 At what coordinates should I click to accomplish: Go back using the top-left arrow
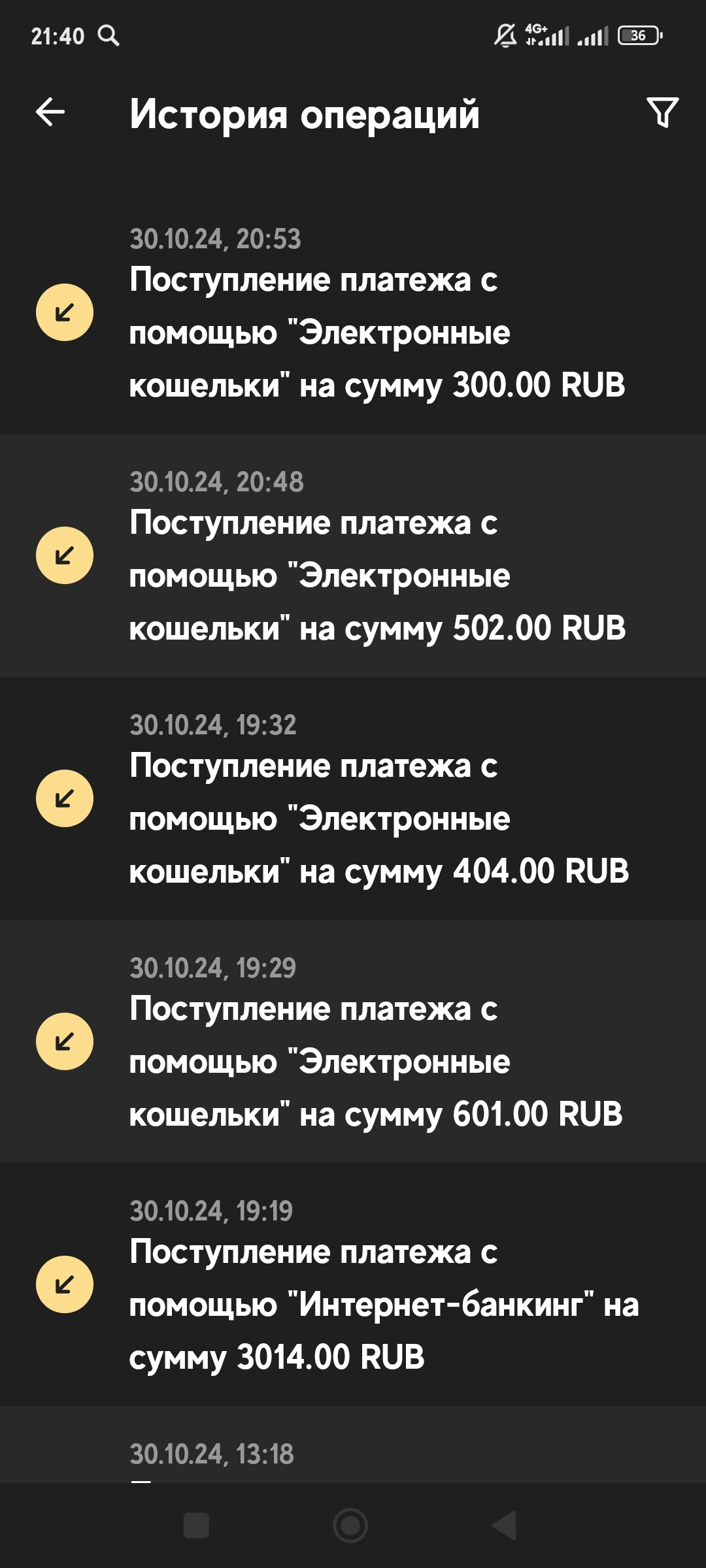50,112
